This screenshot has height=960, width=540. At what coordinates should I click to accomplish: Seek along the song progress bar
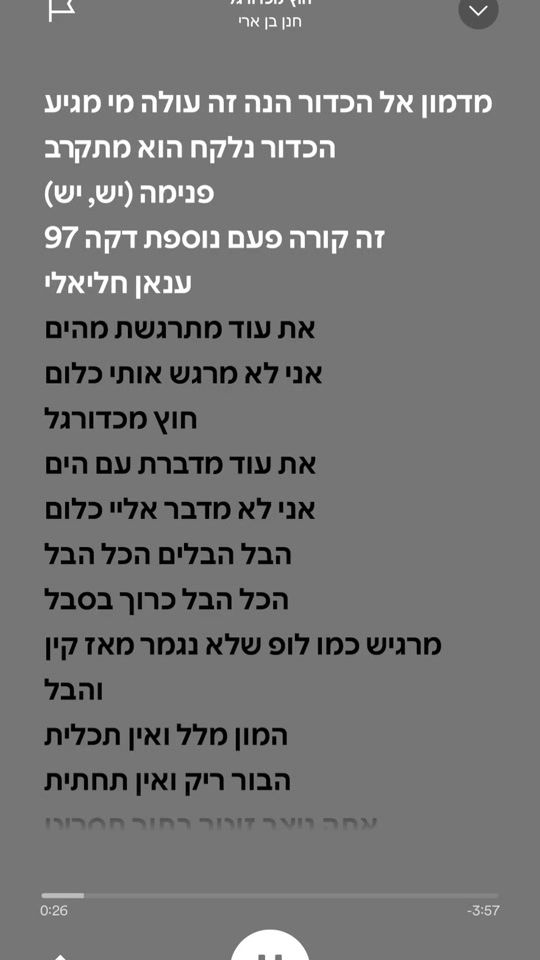[270, 895]
